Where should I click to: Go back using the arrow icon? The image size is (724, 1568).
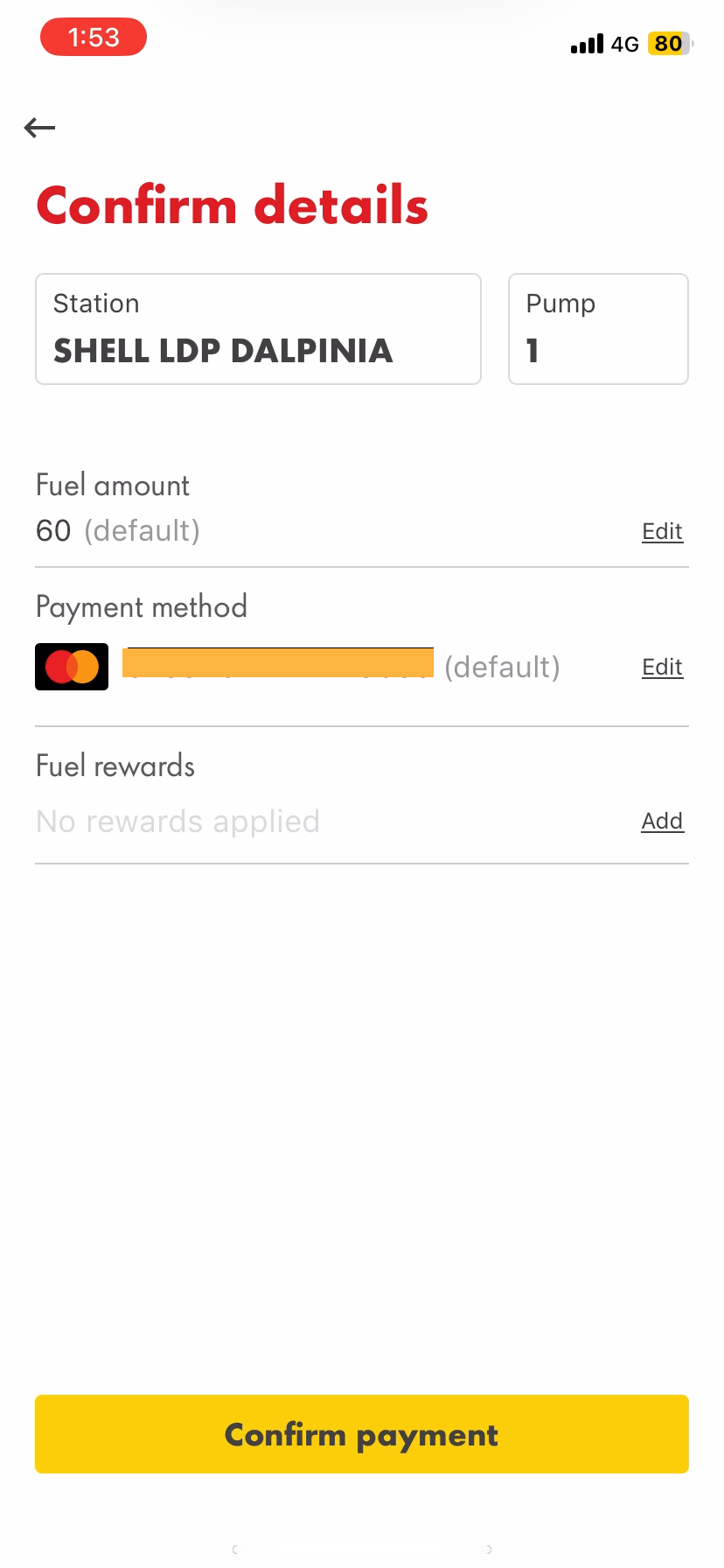click(39, 128)
